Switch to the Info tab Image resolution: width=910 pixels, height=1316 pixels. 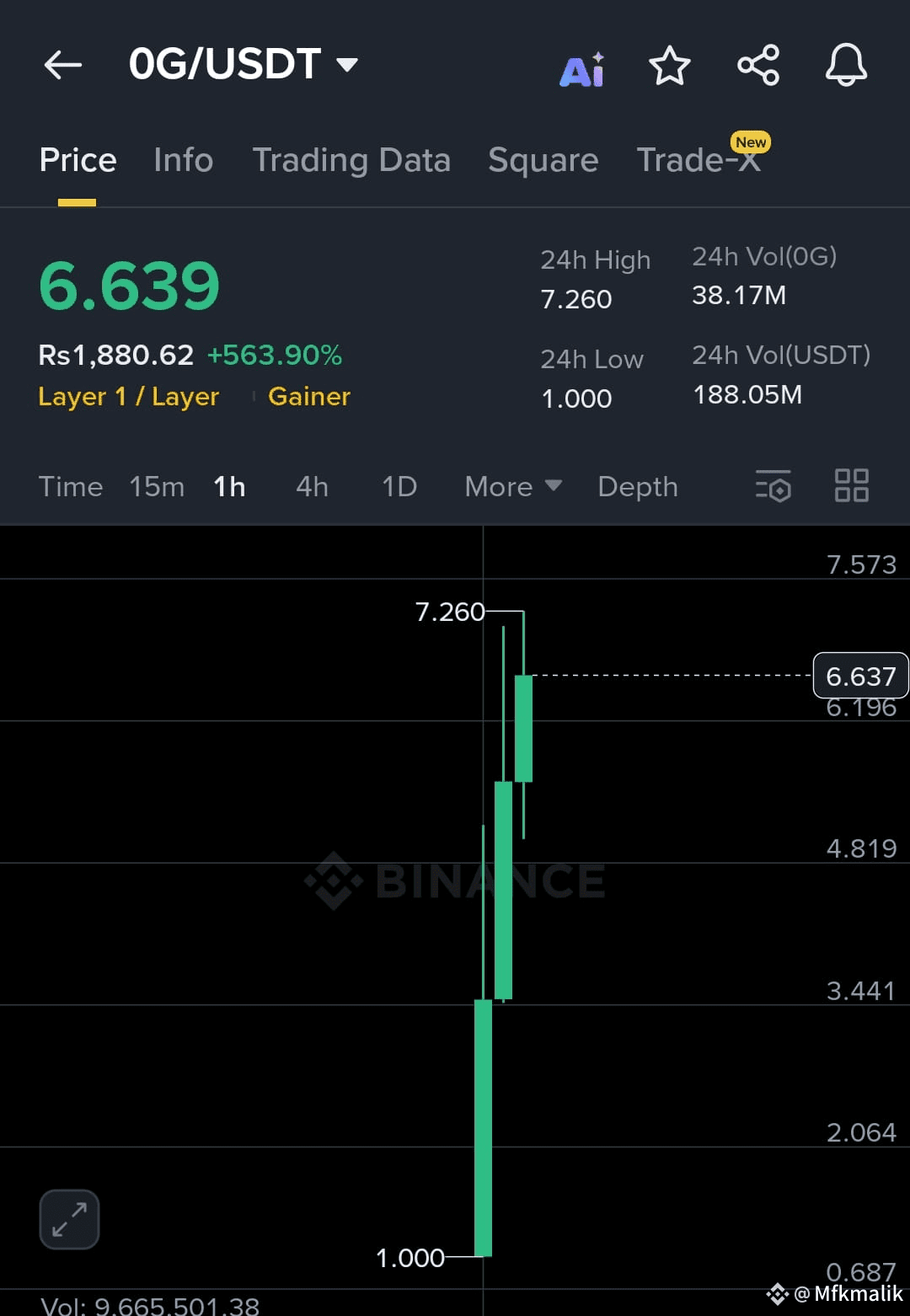tap(184, 160)
